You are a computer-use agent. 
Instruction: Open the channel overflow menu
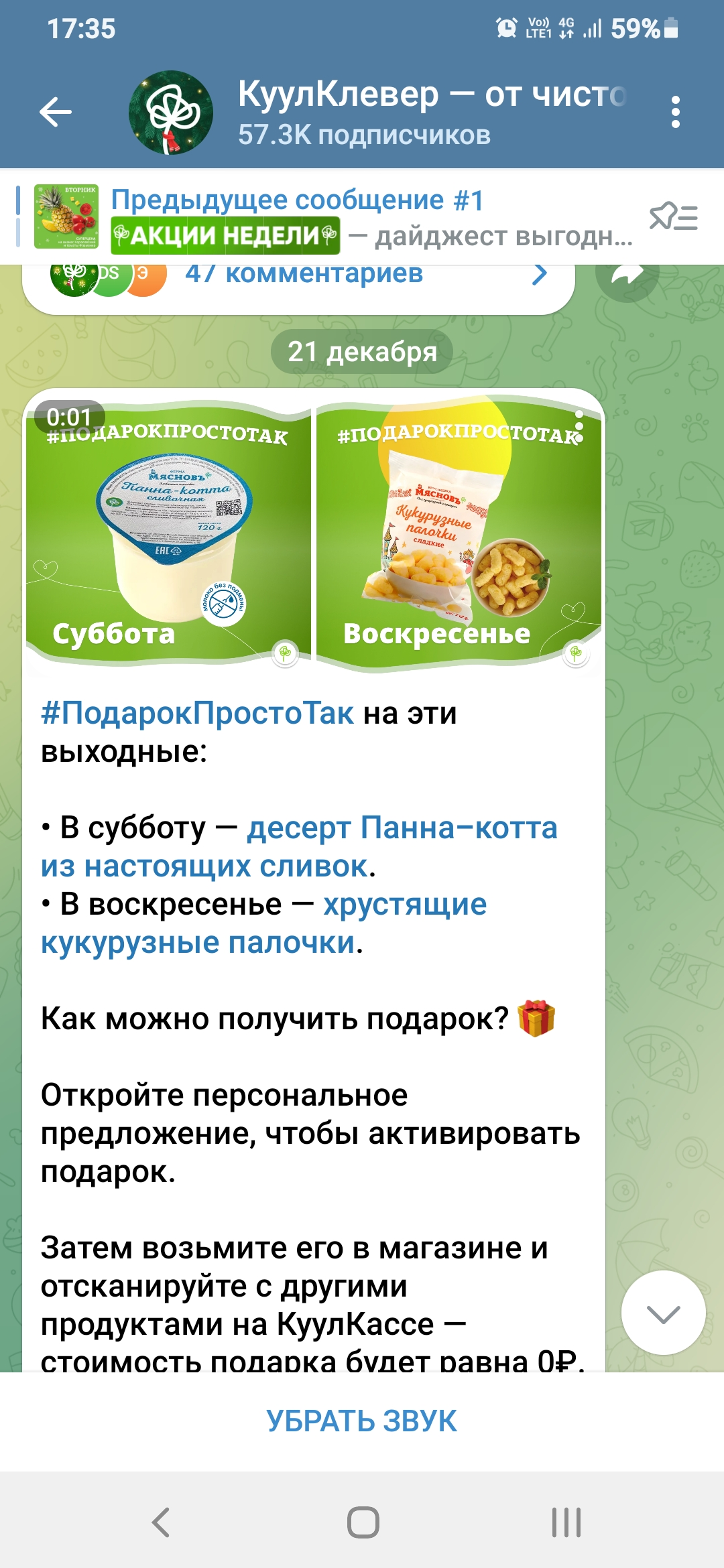pos(675,112)
